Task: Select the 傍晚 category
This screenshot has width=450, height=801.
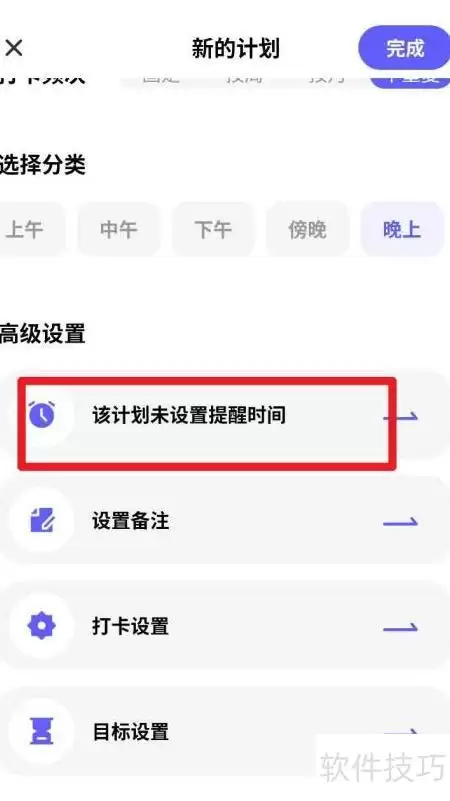Action: click(x=307, y=229)
